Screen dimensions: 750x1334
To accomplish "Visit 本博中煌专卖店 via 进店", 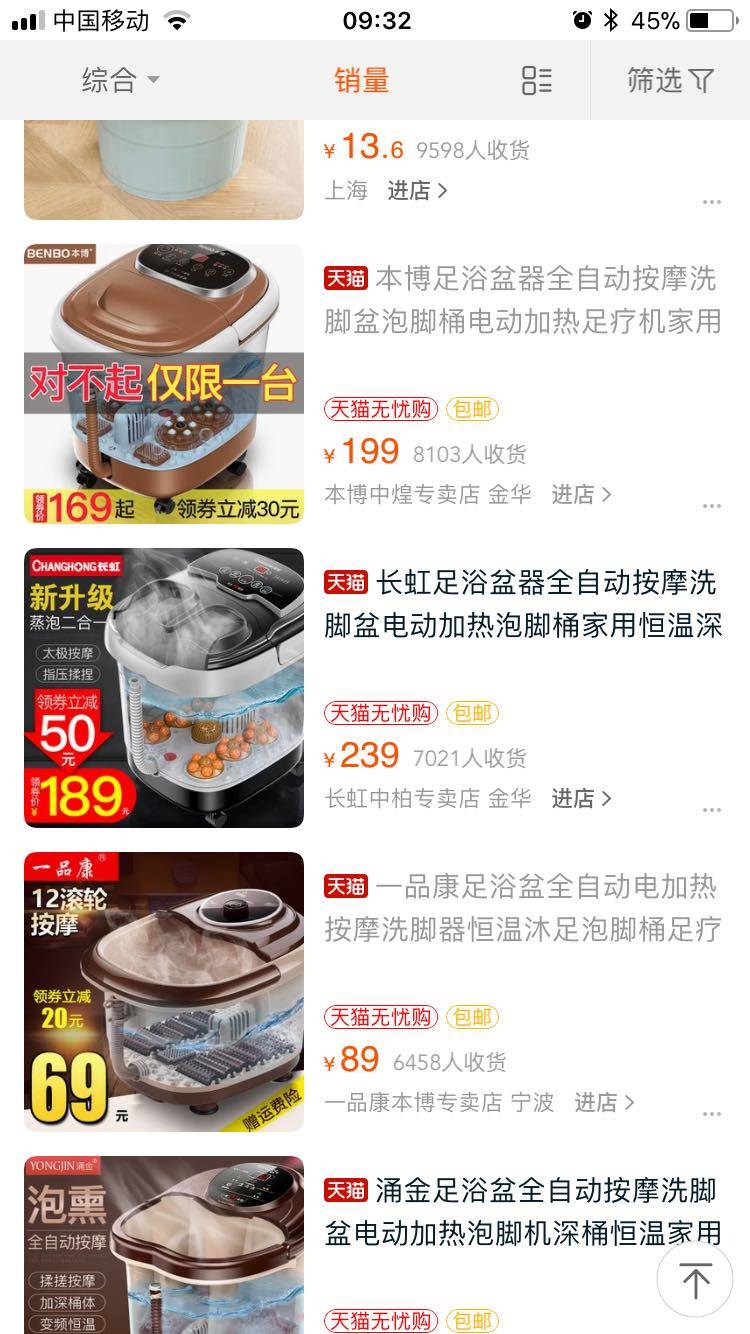I will click(581, 494).
